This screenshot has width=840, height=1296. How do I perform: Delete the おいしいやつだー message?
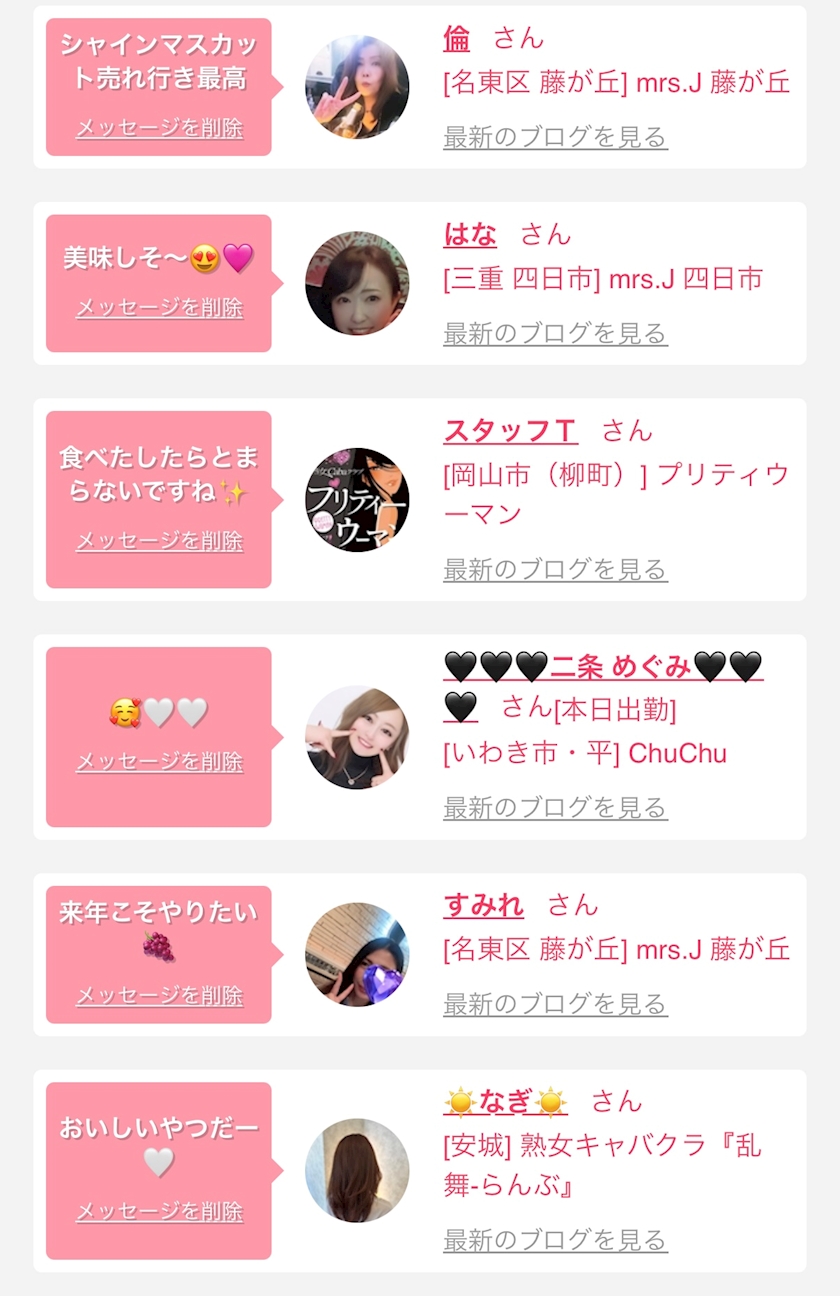pos(159,1212)
